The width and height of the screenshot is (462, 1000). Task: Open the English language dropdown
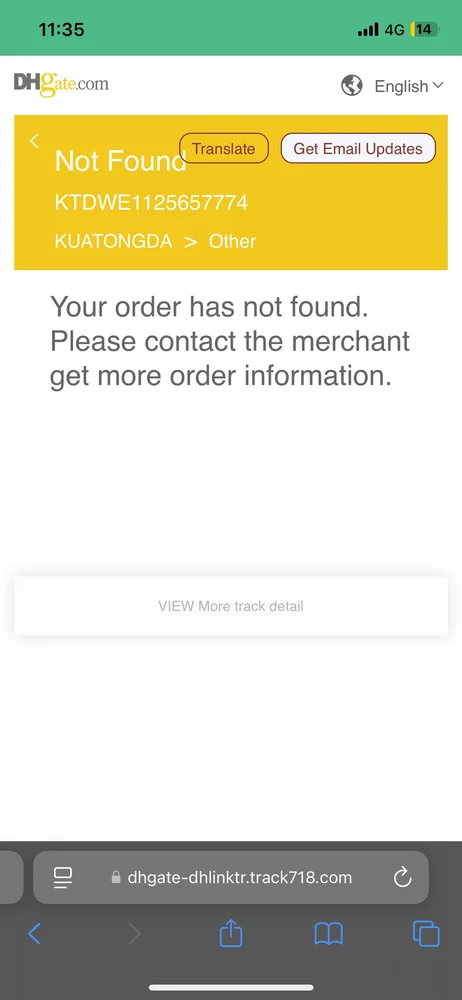tap(392, 85)
